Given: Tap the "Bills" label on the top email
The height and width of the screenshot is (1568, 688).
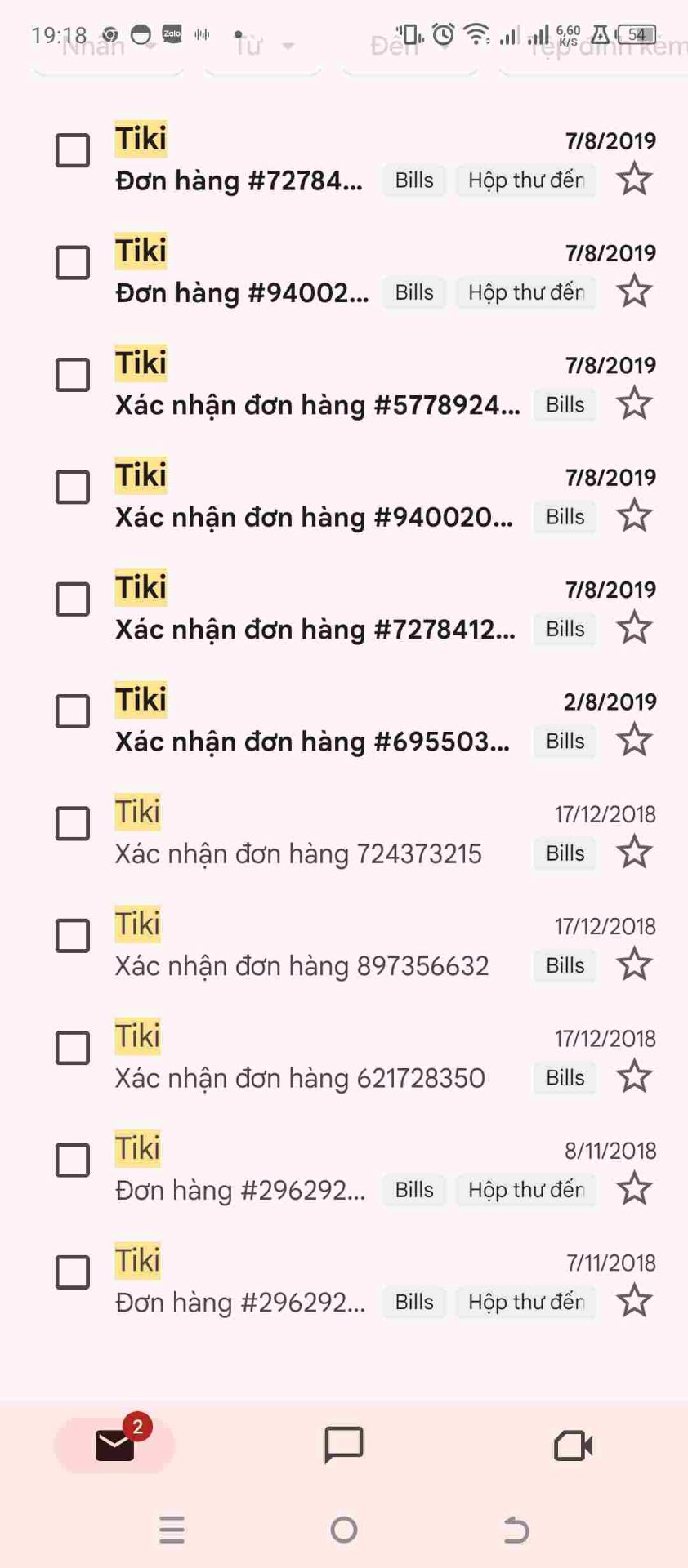Looking at the screenshot, I should tap(413, 180).
